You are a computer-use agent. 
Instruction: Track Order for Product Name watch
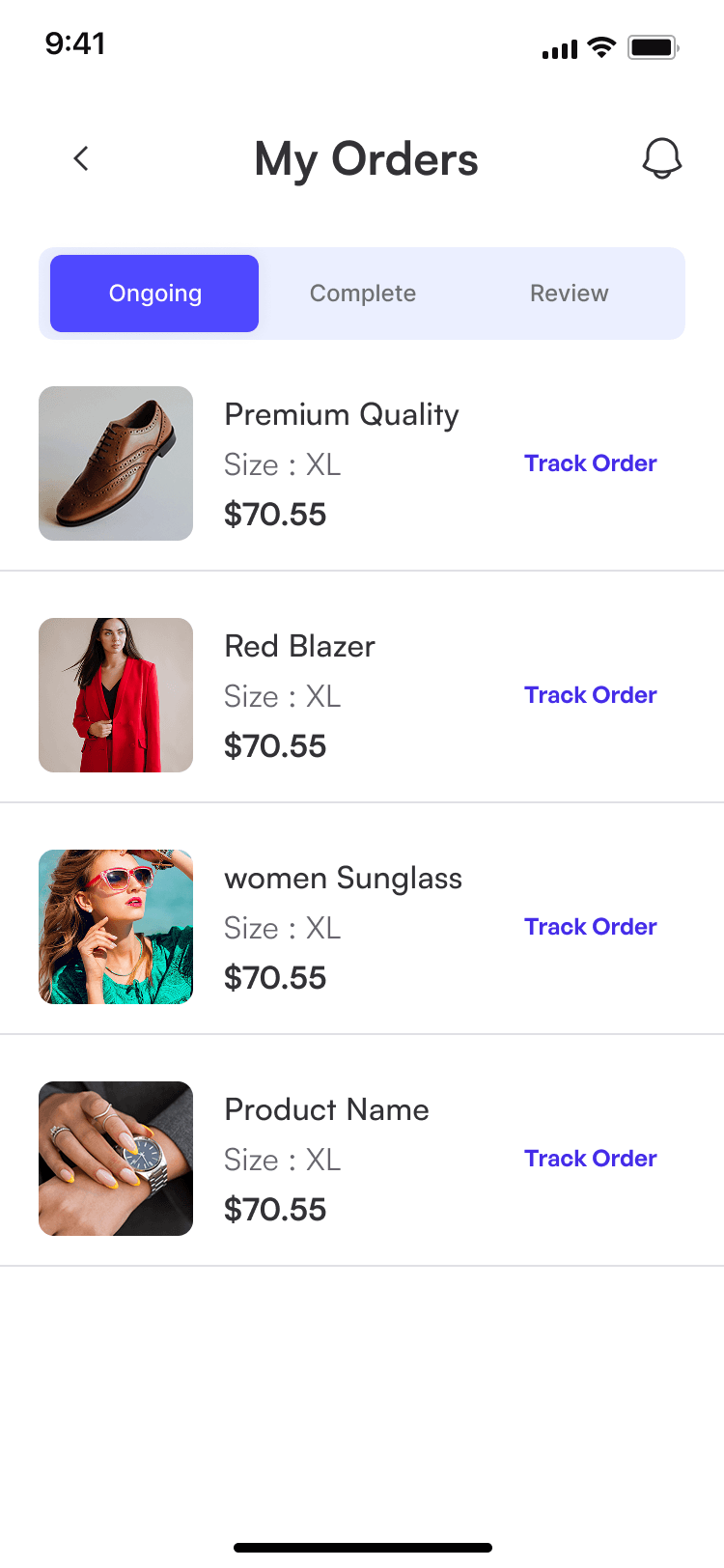591,1159
